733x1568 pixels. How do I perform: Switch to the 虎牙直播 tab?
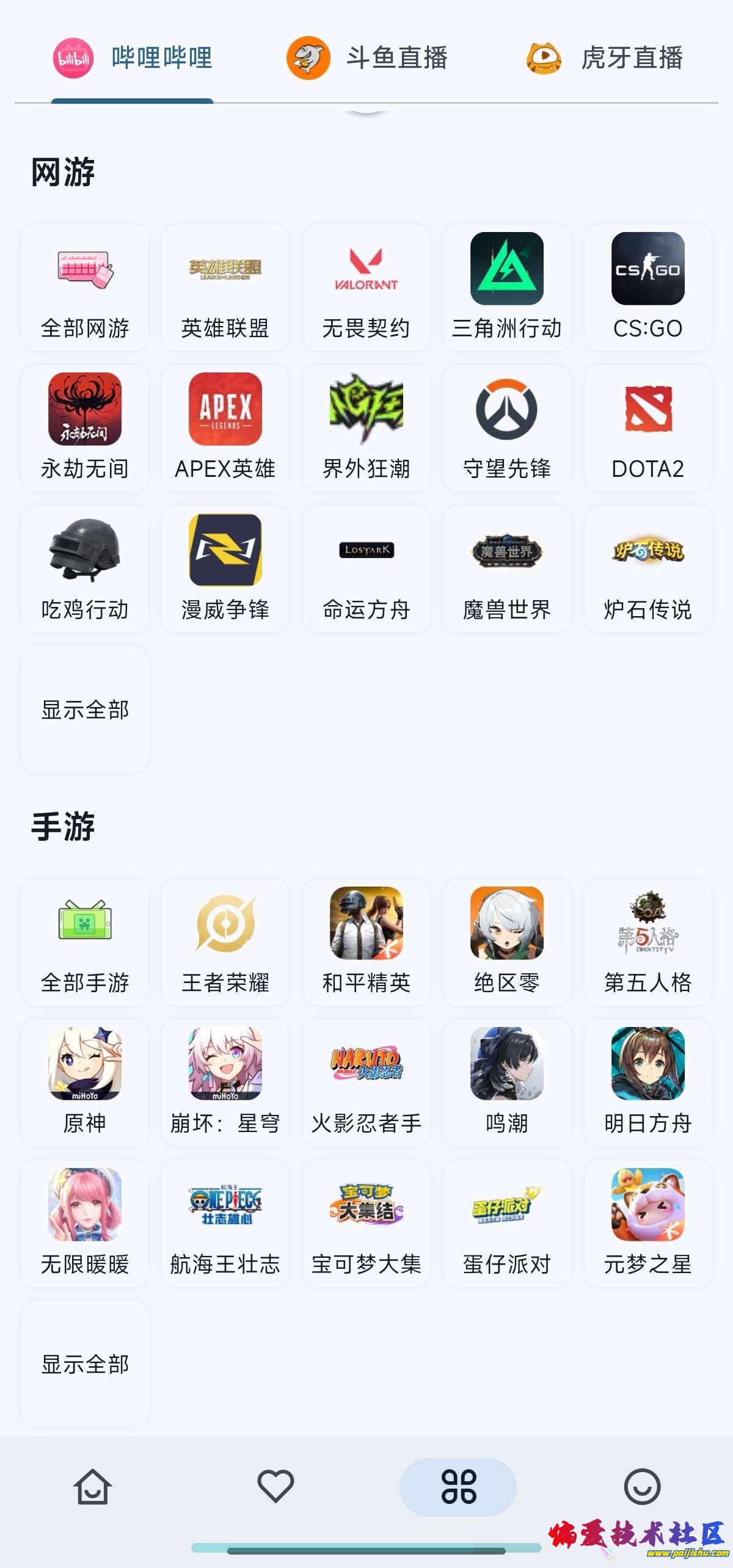604,58
